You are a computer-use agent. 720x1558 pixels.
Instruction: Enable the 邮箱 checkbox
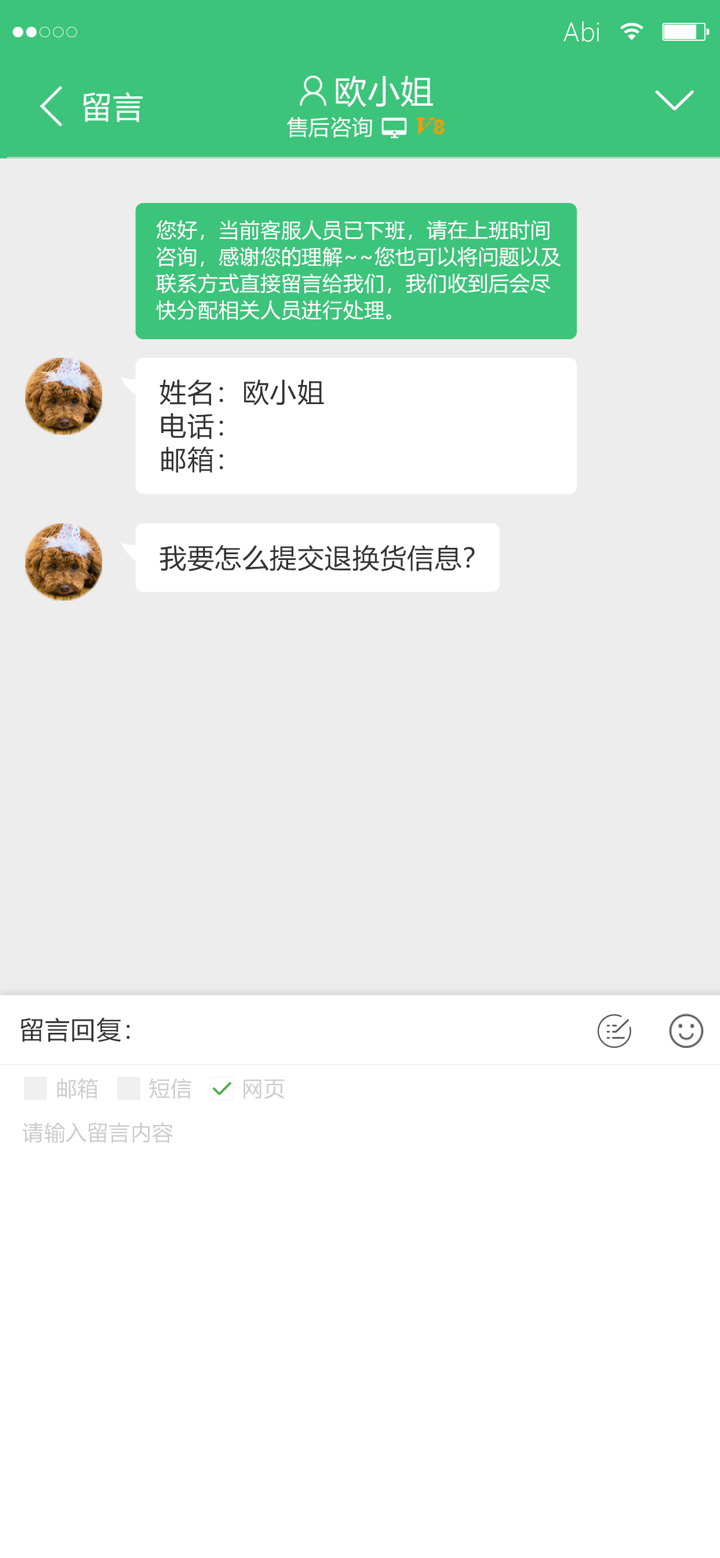pyautogui.click(x=36, y=1089)
